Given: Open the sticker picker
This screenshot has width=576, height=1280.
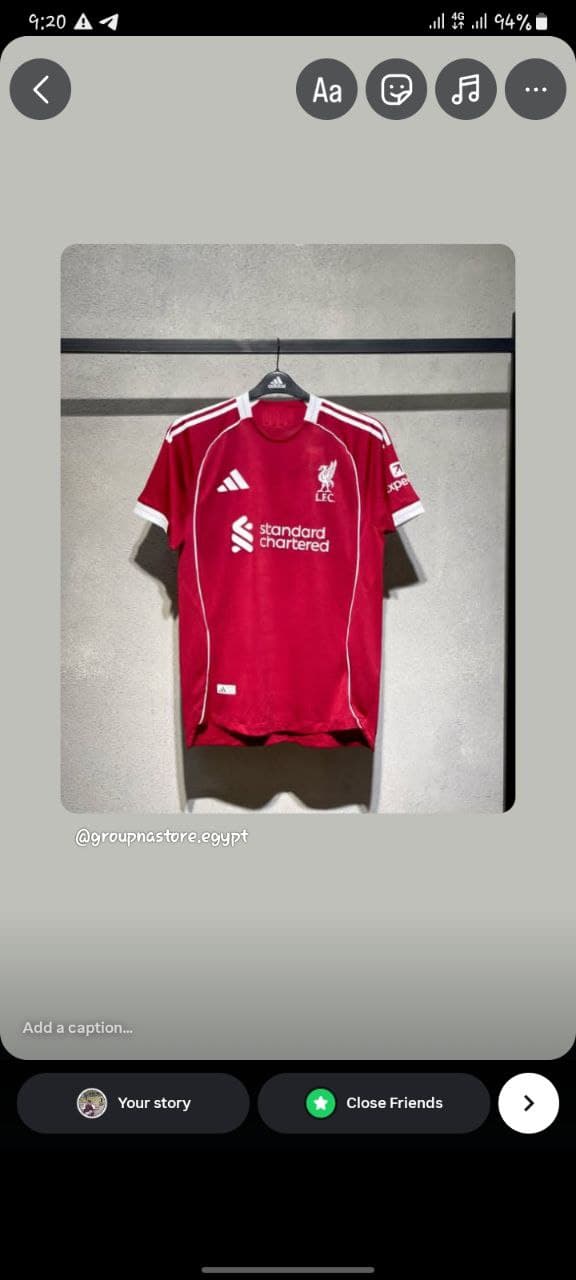Looking at the screenshot, I should (x=396, y=89).
